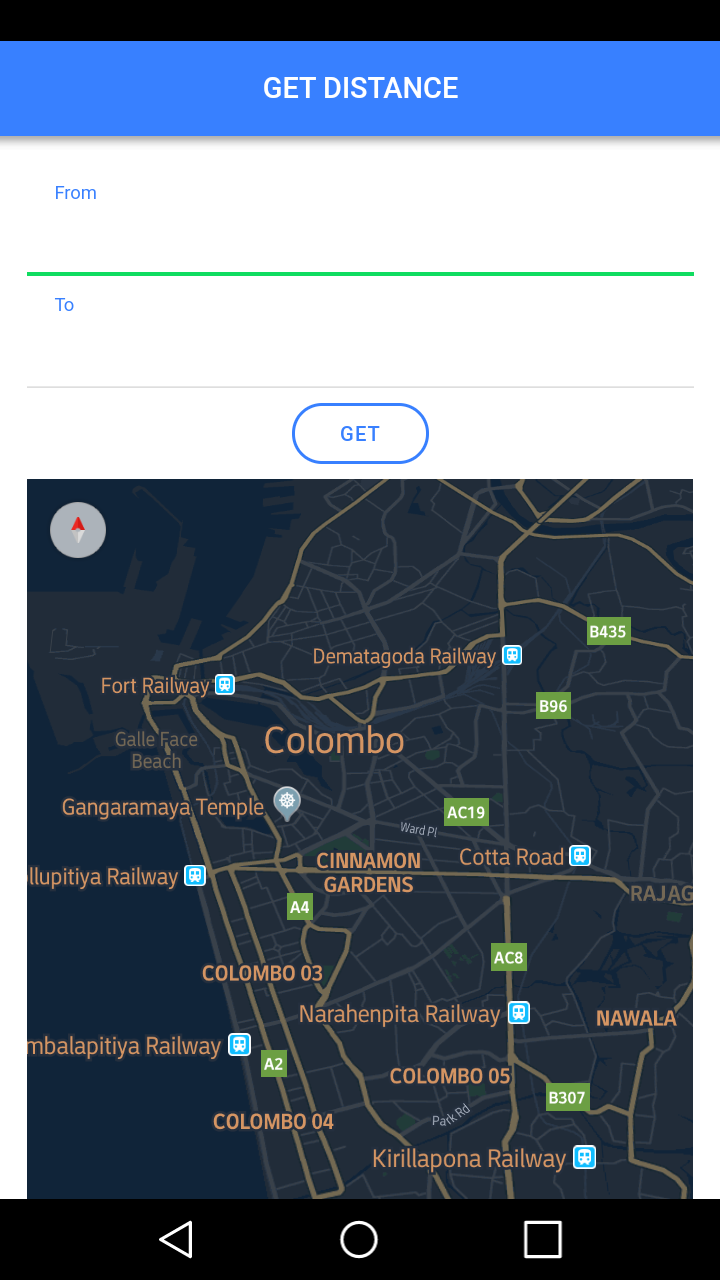Select the To destination field
The width and height of the screenshot is (720, 1280).
(360, 350)
